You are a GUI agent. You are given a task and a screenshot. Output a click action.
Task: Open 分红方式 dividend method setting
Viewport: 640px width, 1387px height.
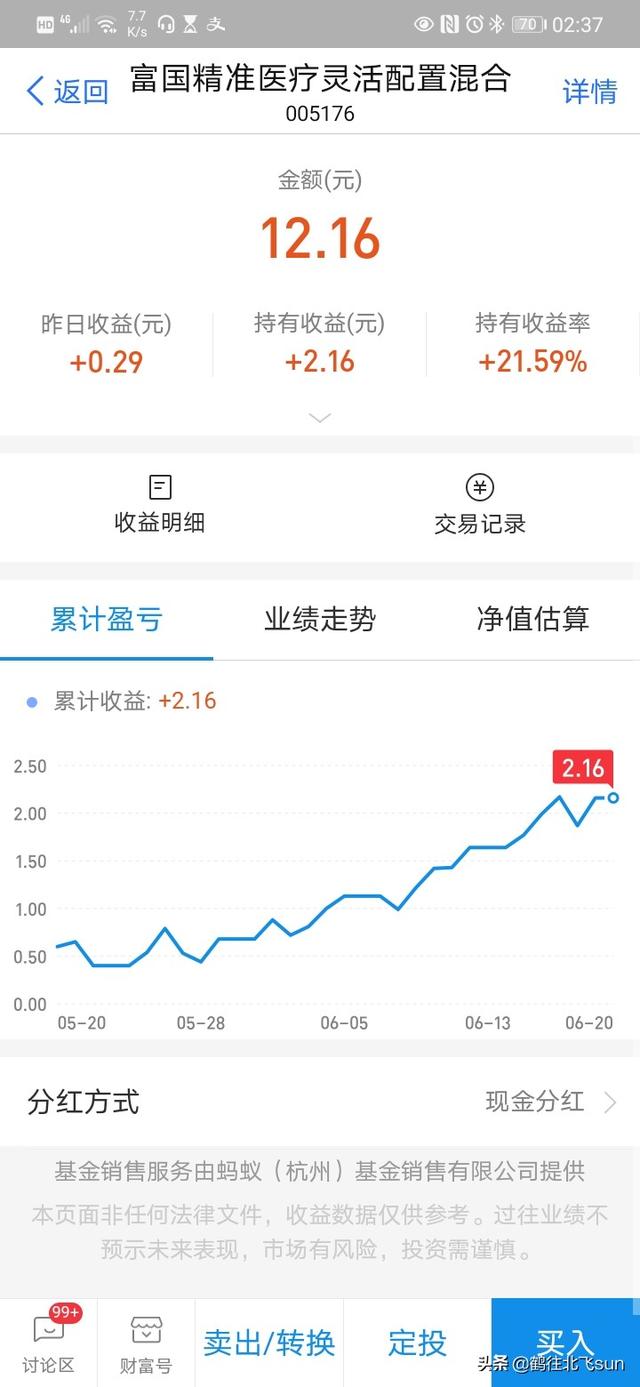click(x=320, y=1102)
